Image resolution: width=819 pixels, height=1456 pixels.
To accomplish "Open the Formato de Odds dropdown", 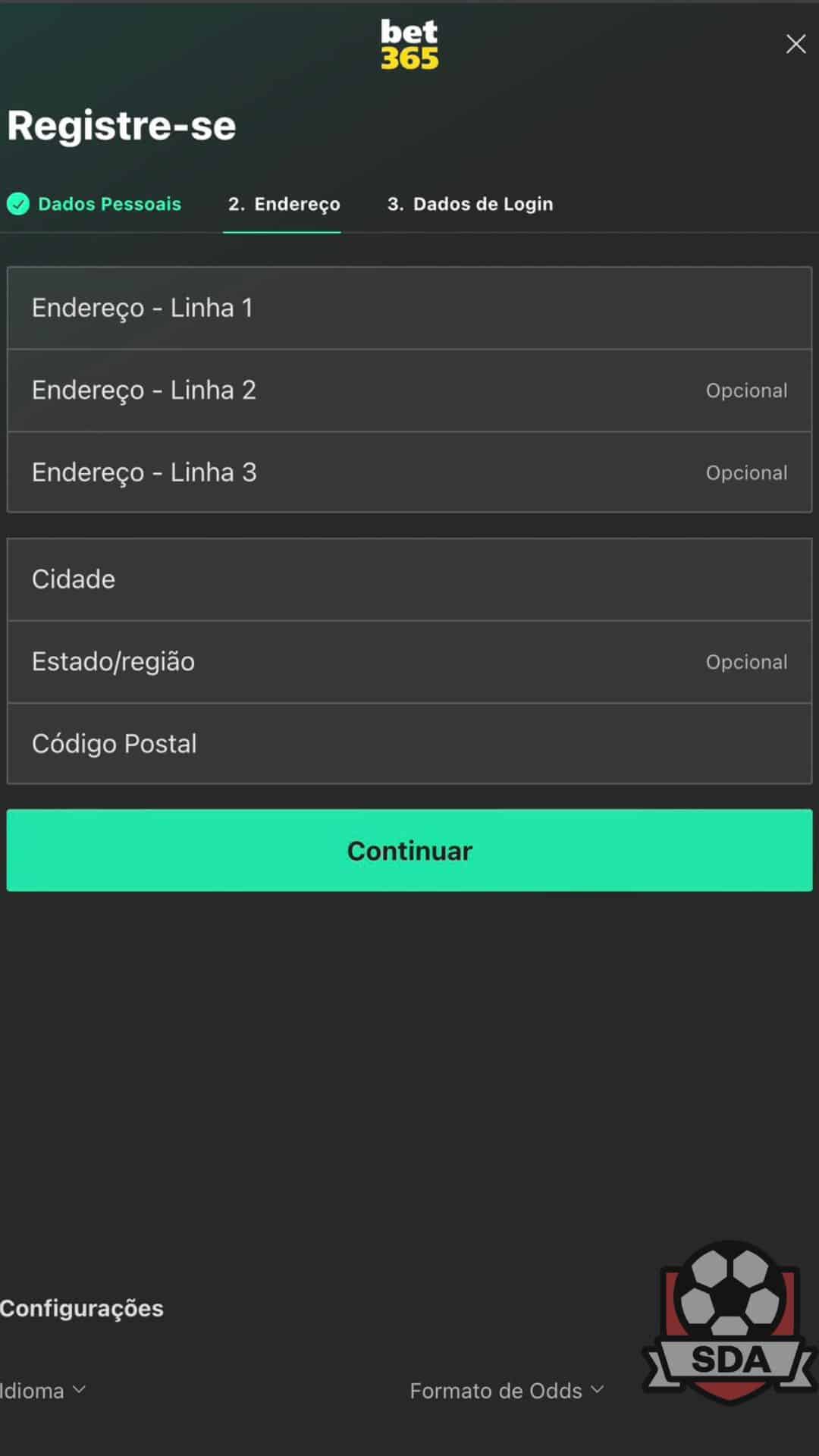I will pyautogui.click(x=507, y=1391).
